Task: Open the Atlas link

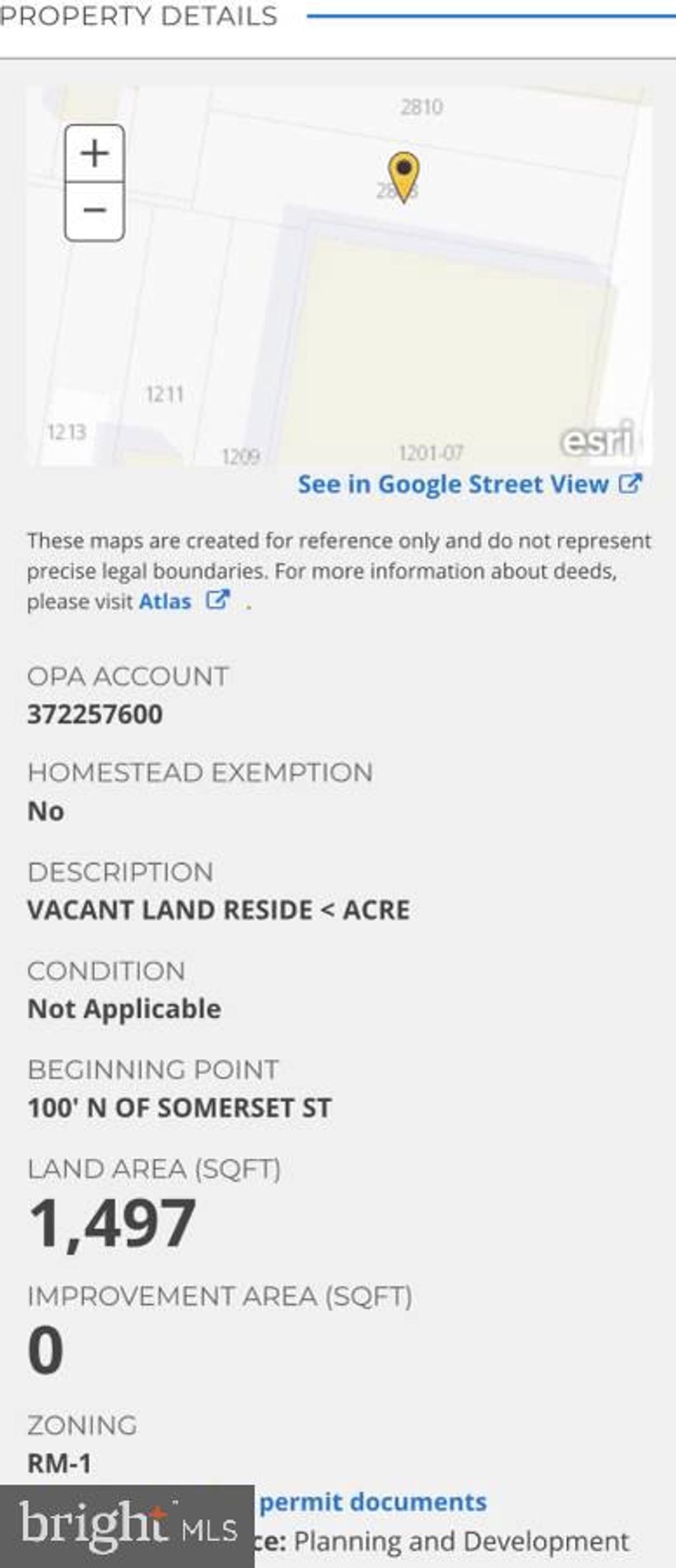Action: point(165,601)
